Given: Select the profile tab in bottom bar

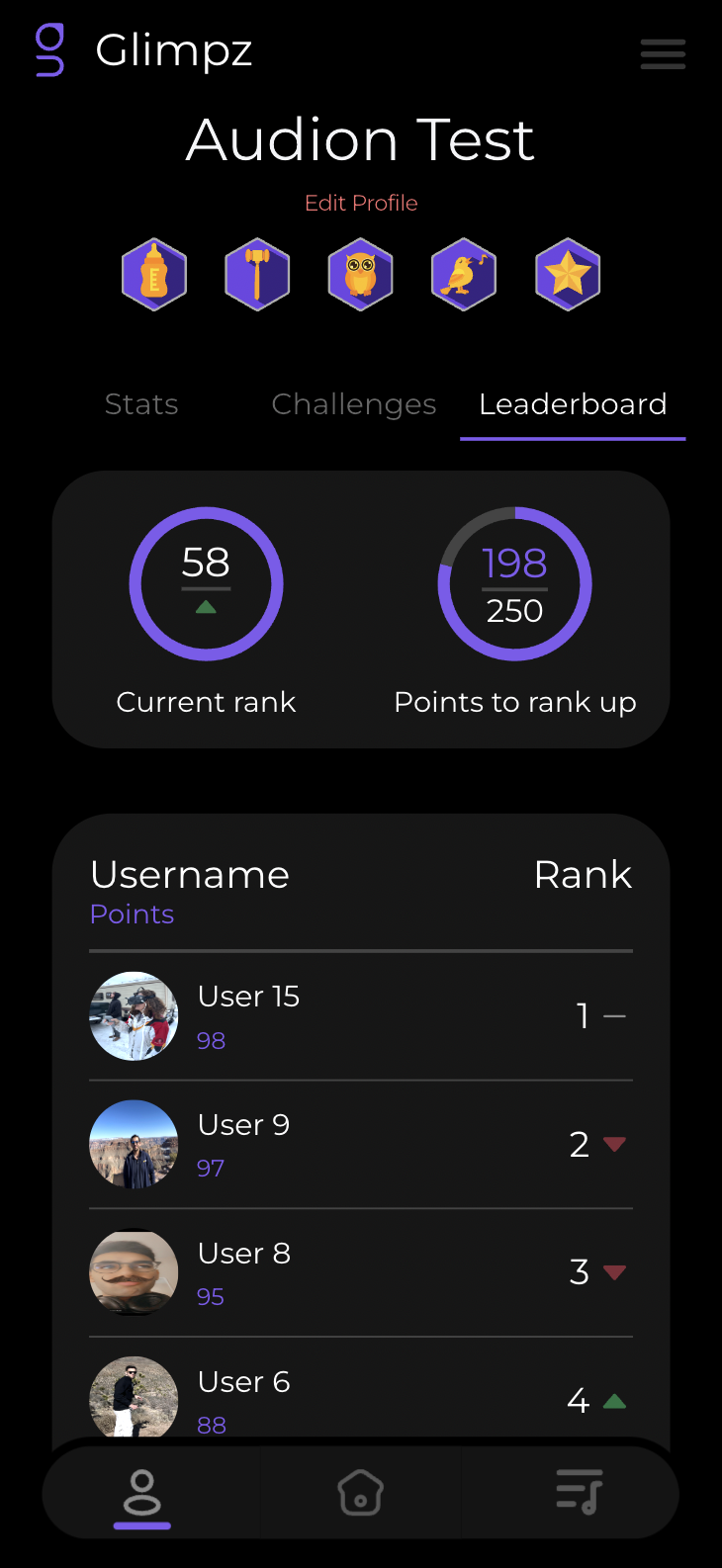Looking at the screenshot, I should (x=142, y=1492).
